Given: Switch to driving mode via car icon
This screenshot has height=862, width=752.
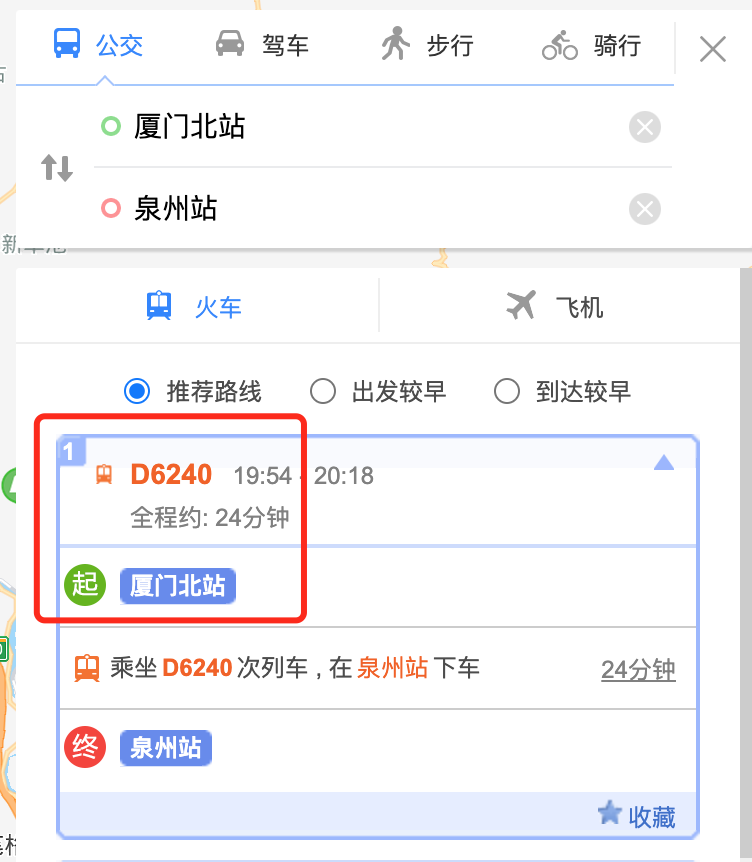Looking at the screenshot, I should pos(232,45).
